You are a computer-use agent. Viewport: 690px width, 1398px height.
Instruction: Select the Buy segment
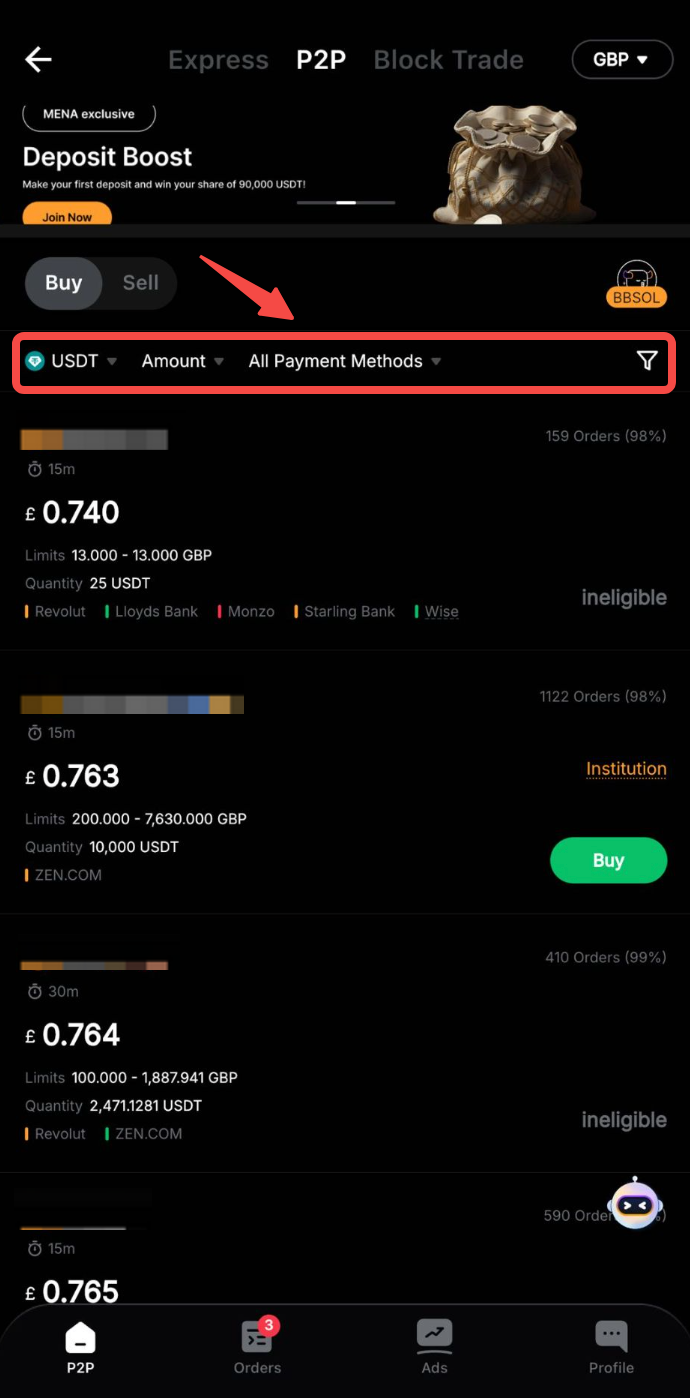tap(63, 283)
